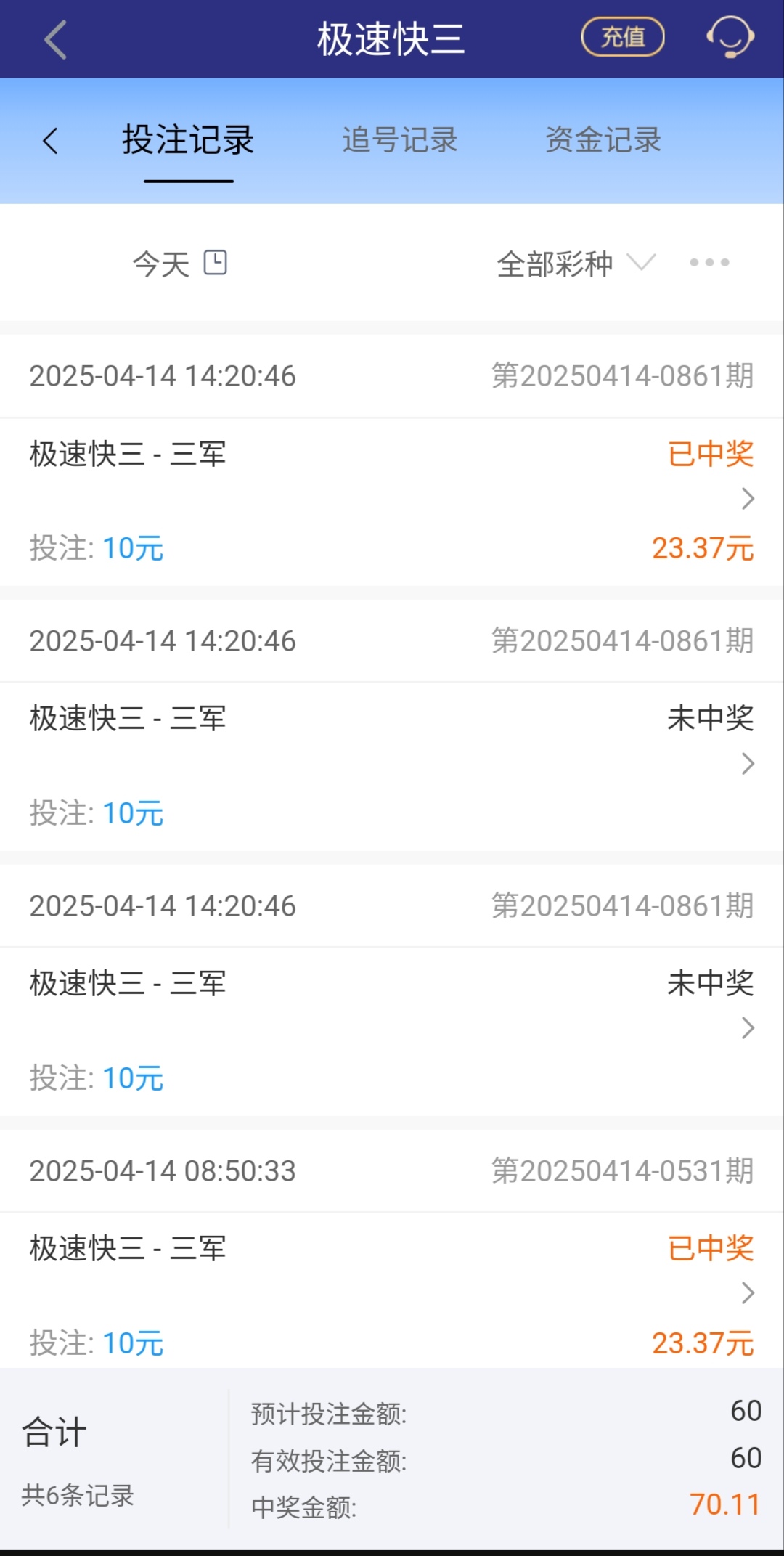Screen dimensions: 784x1556
Task: Open the three-dot more options
Action: click(709, 262)
